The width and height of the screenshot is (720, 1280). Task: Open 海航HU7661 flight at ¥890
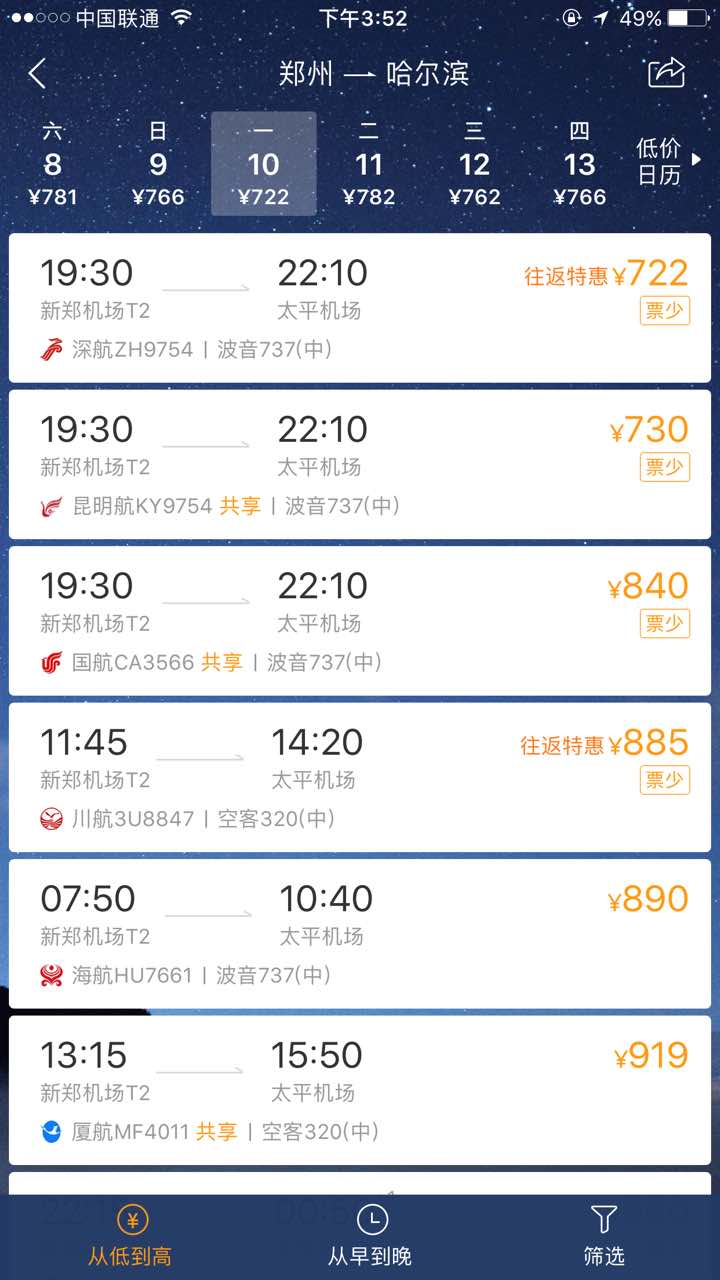point(360,933)
